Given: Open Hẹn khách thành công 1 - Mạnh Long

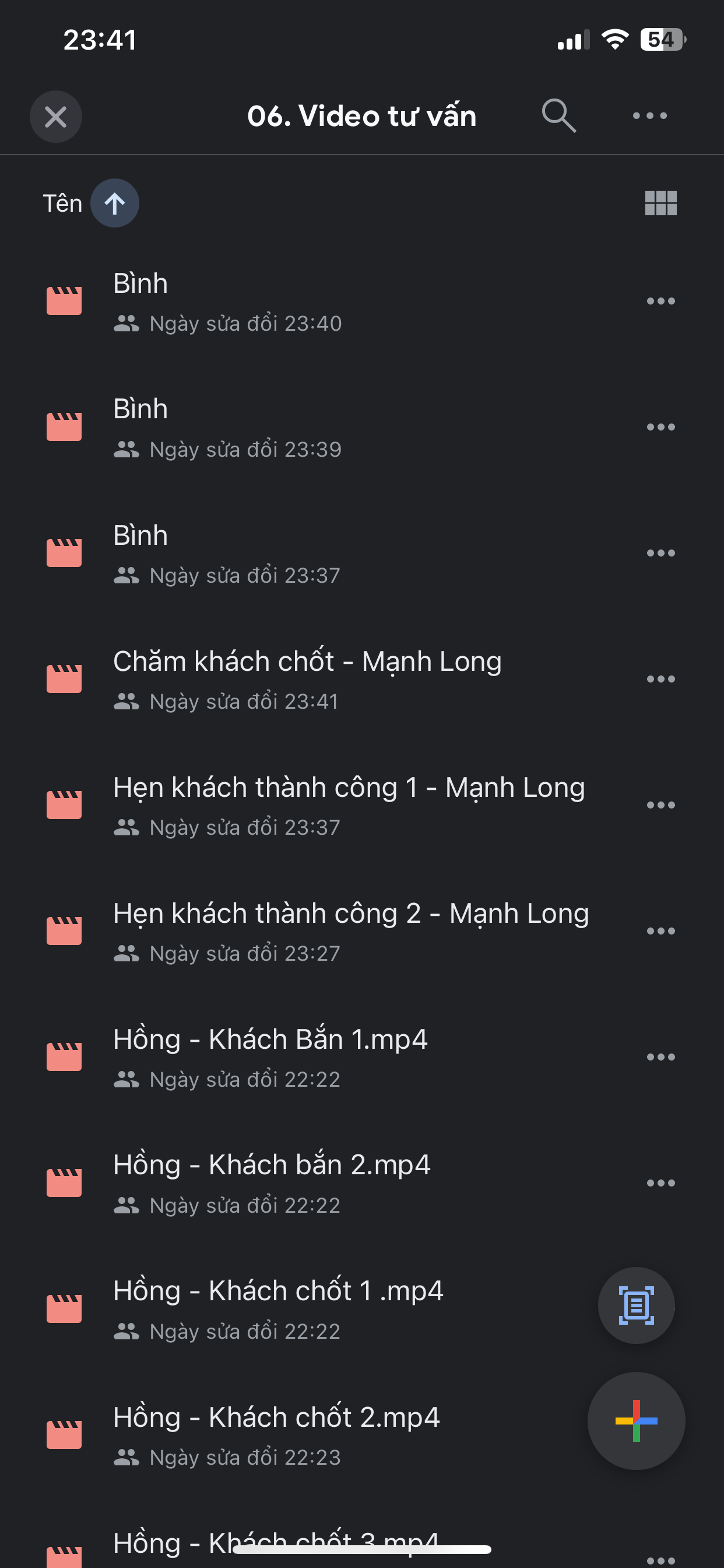Looking at the screenshot, I should coord(349,804).
